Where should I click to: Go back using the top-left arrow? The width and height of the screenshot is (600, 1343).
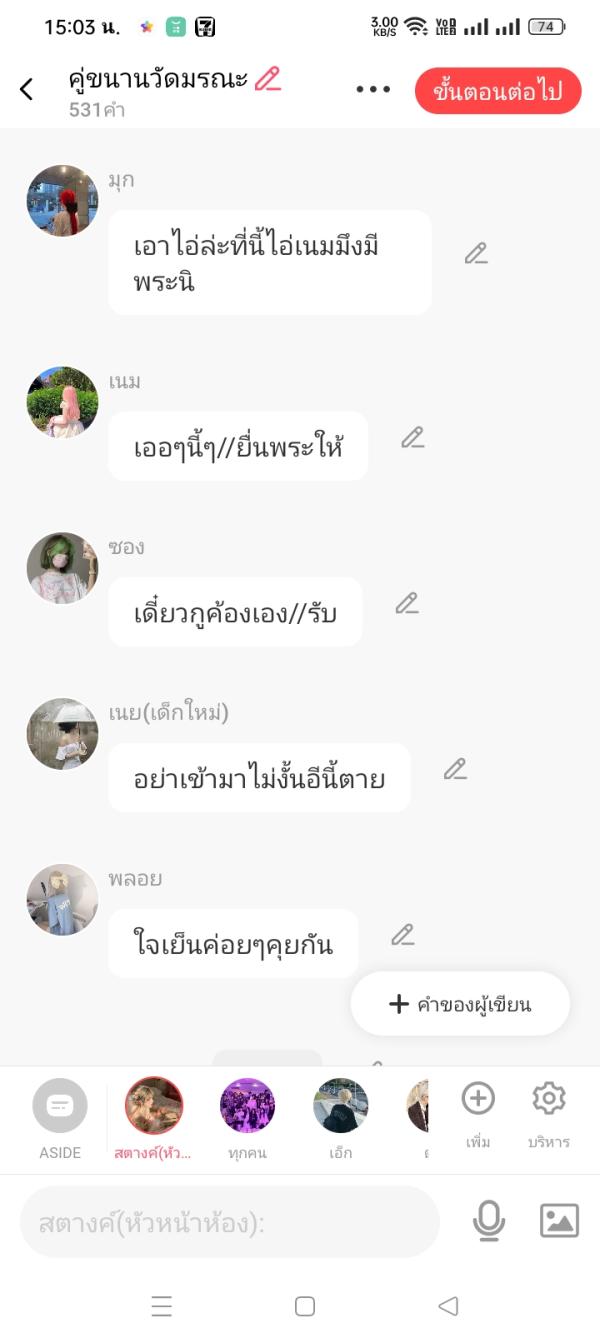pos(27,89)
